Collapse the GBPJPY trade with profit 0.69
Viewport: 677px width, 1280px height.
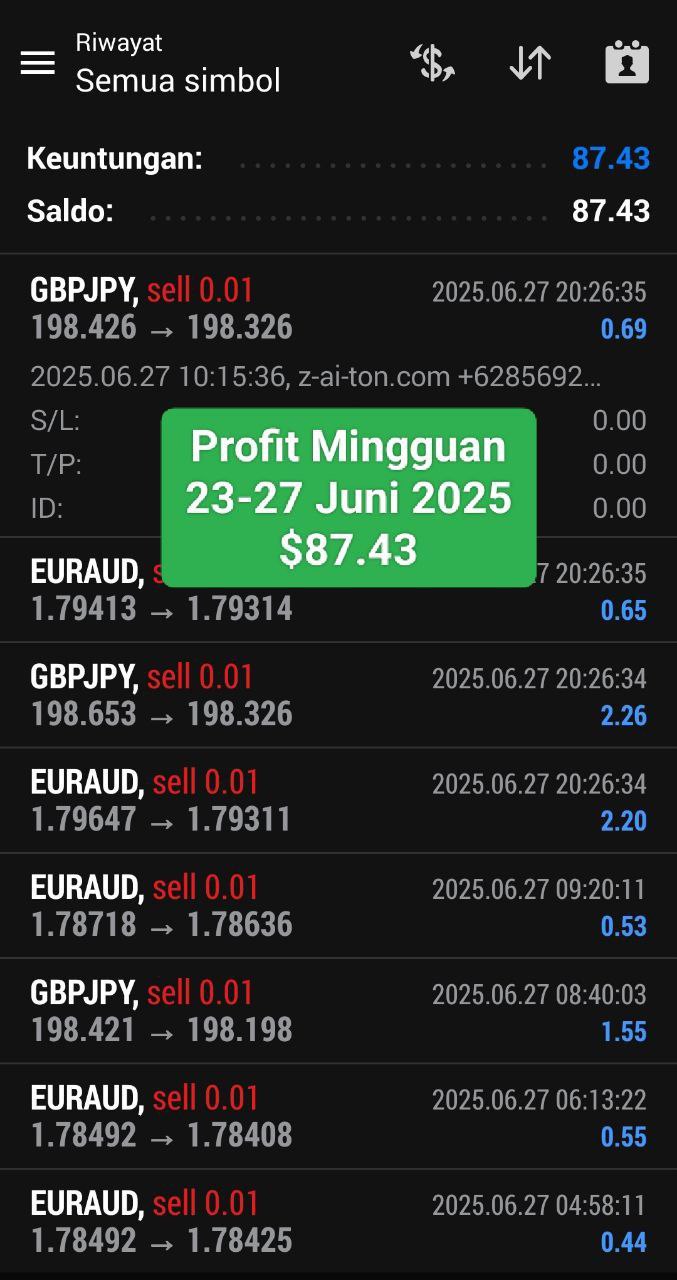(338, 395)
